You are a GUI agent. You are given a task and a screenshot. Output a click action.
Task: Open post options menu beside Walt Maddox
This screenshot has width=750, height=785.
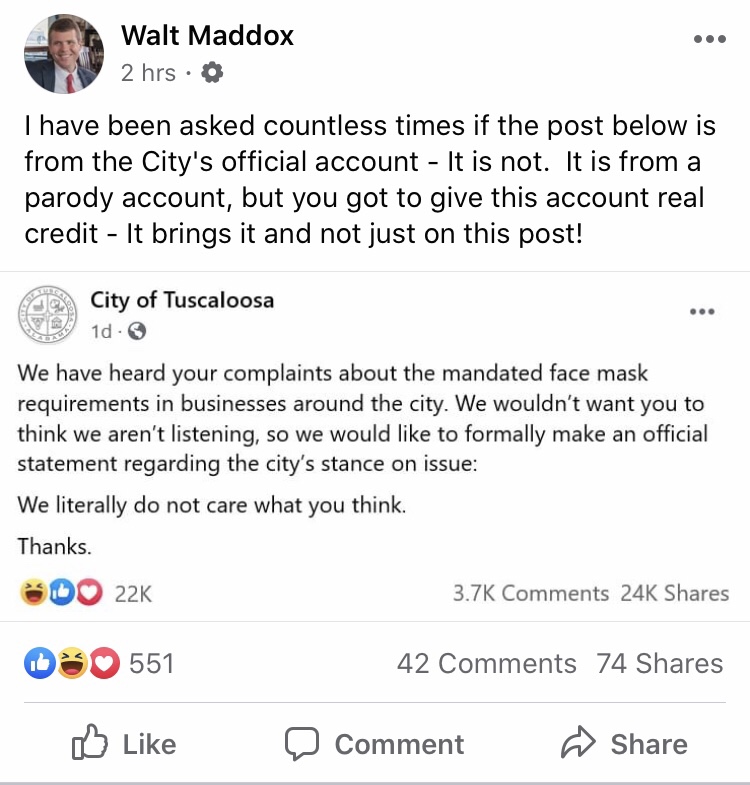pos(709,39)
